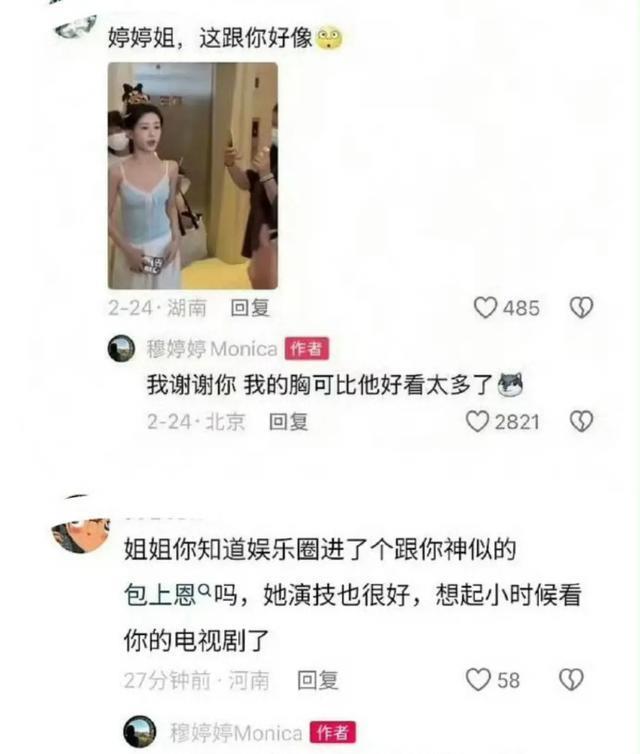
Task: Reply to the 27分钟前 河南 comment
Action: point(317,680)
